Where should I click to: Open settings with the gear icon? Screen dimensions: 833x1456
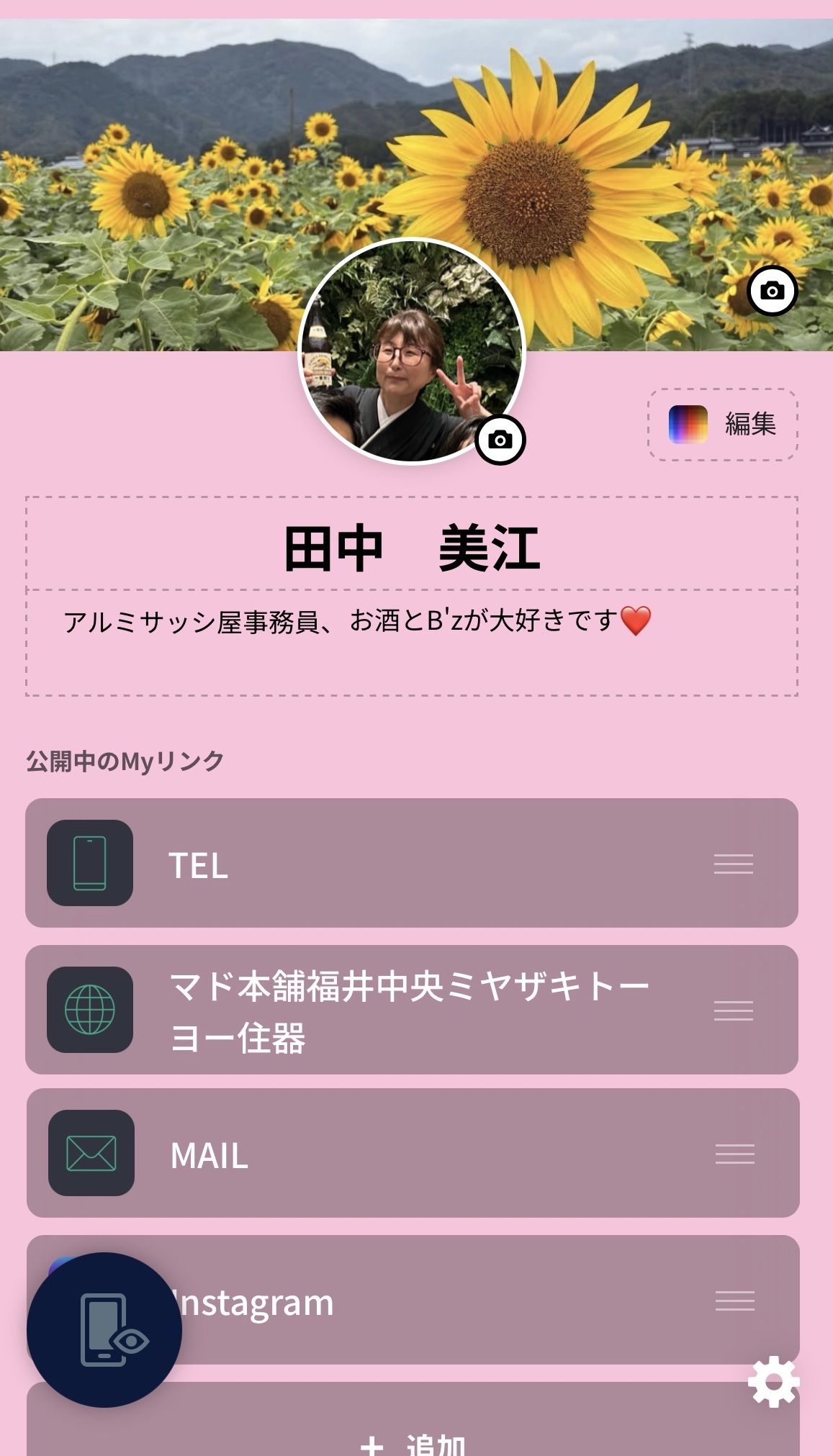[773, 1381]
